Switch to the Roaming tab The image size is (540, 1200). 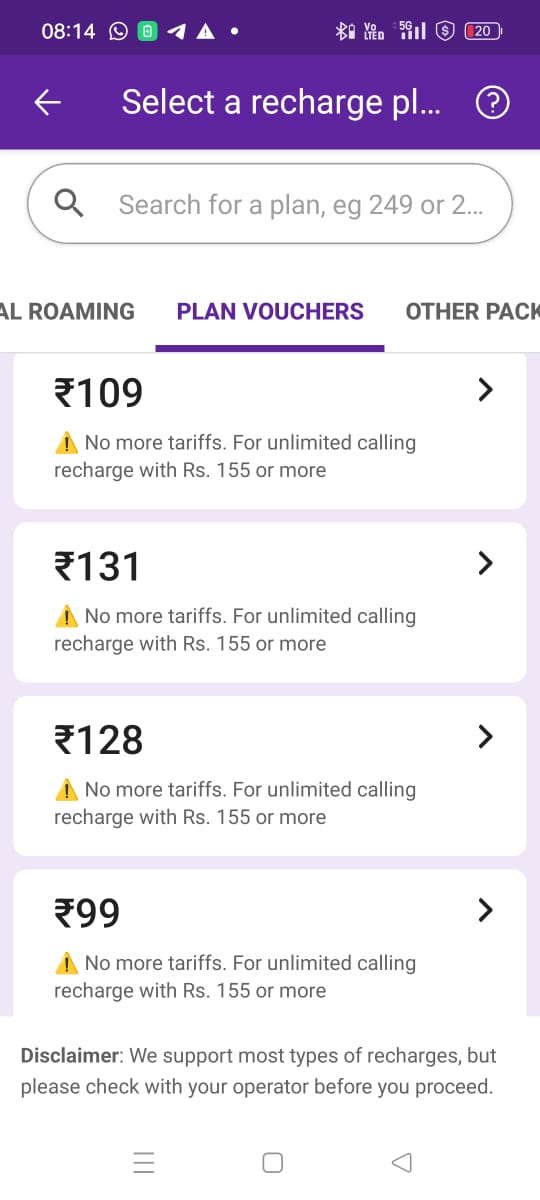(x=67, y=311)
